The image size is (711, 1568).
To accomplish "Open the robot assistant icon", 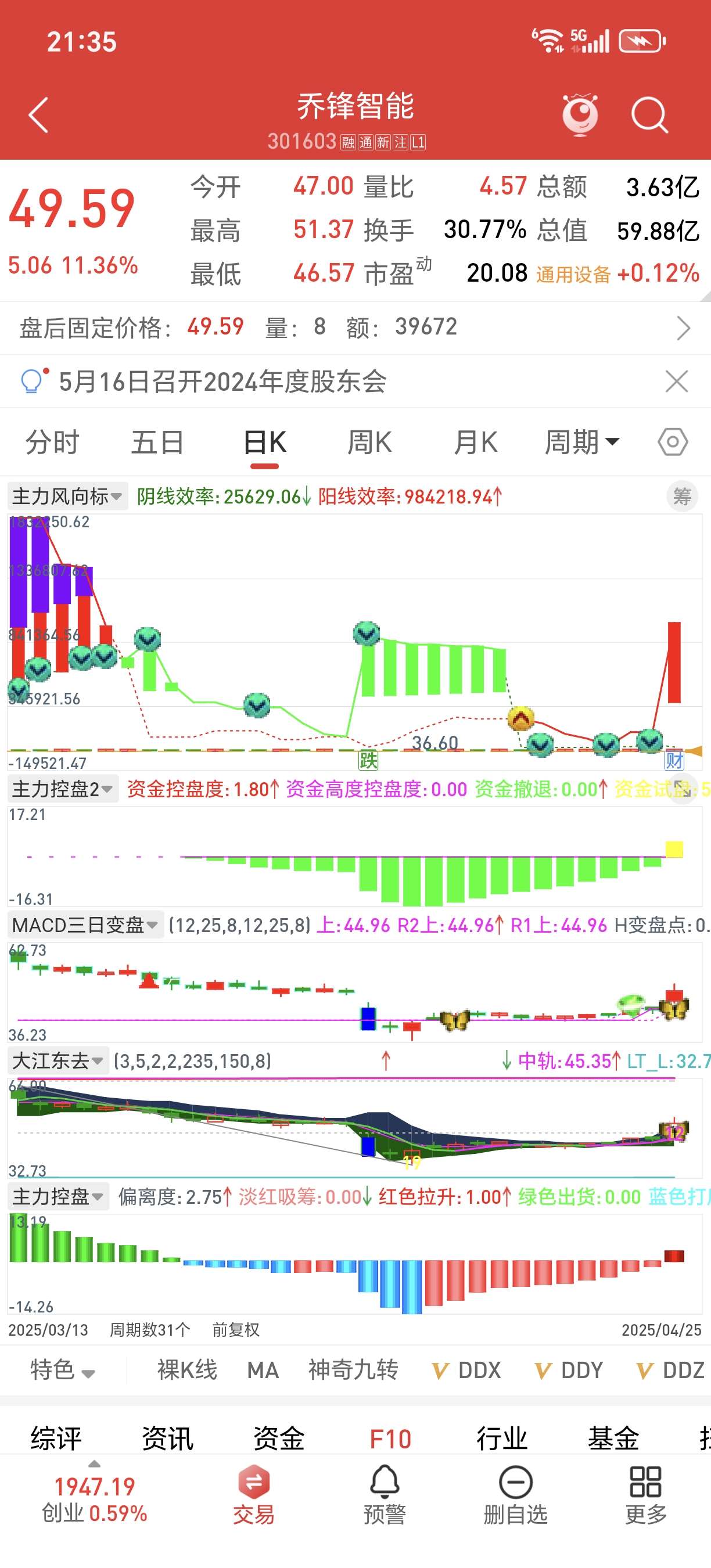I will [580, 114].
